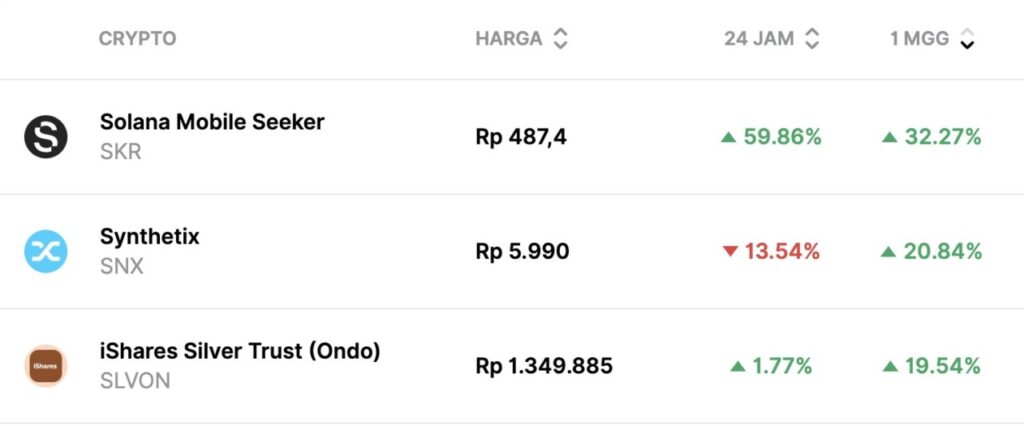Open Solana Mobile Seeker SKR details
Screen dimensions: 1024x426
click(x=212, y=123)
